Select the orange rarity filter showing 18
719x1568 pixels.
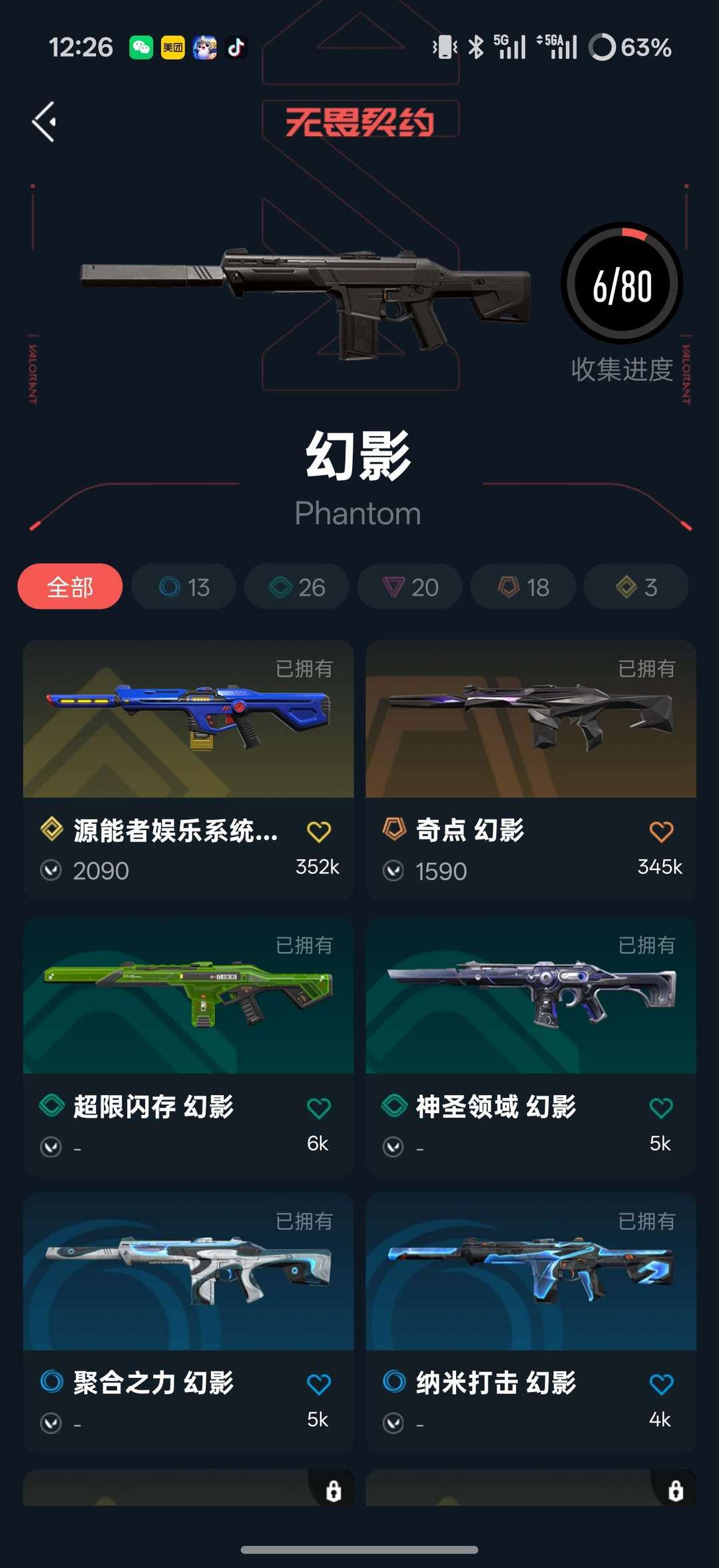click(x=523, y=587)
